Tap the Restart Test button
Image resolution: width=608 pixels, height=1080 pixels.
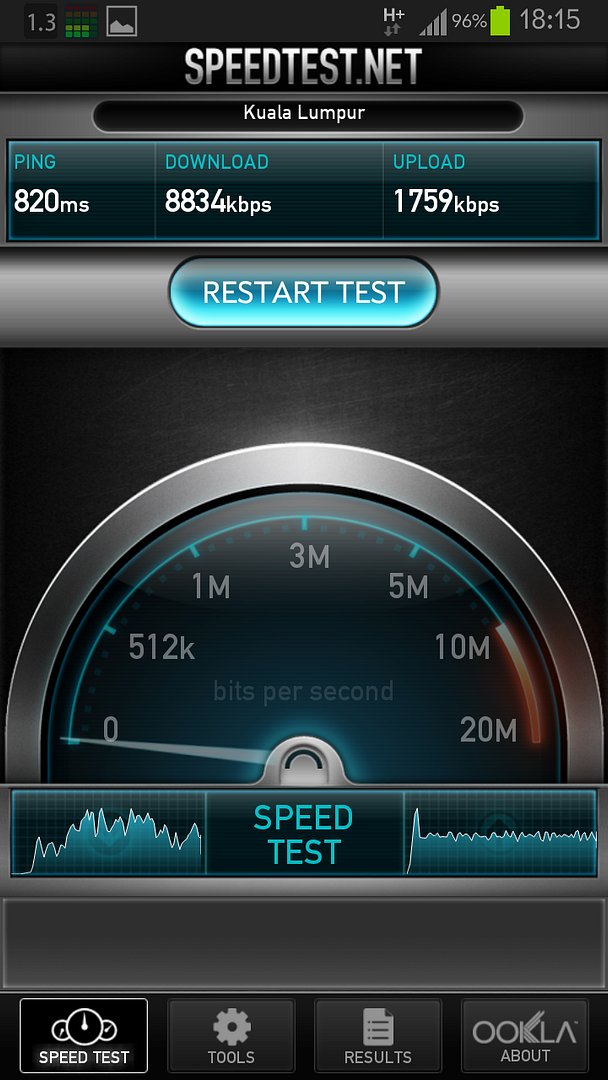[x=304, y=293]
